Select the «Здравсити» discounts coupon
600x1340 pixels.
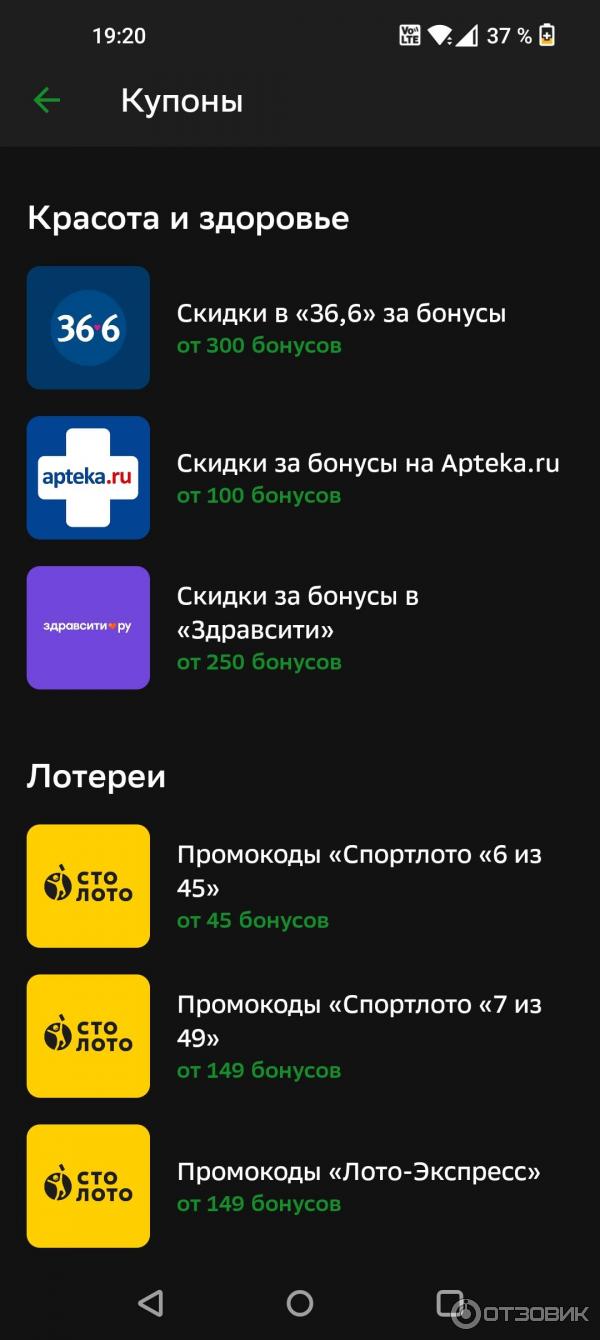(298, 628)
